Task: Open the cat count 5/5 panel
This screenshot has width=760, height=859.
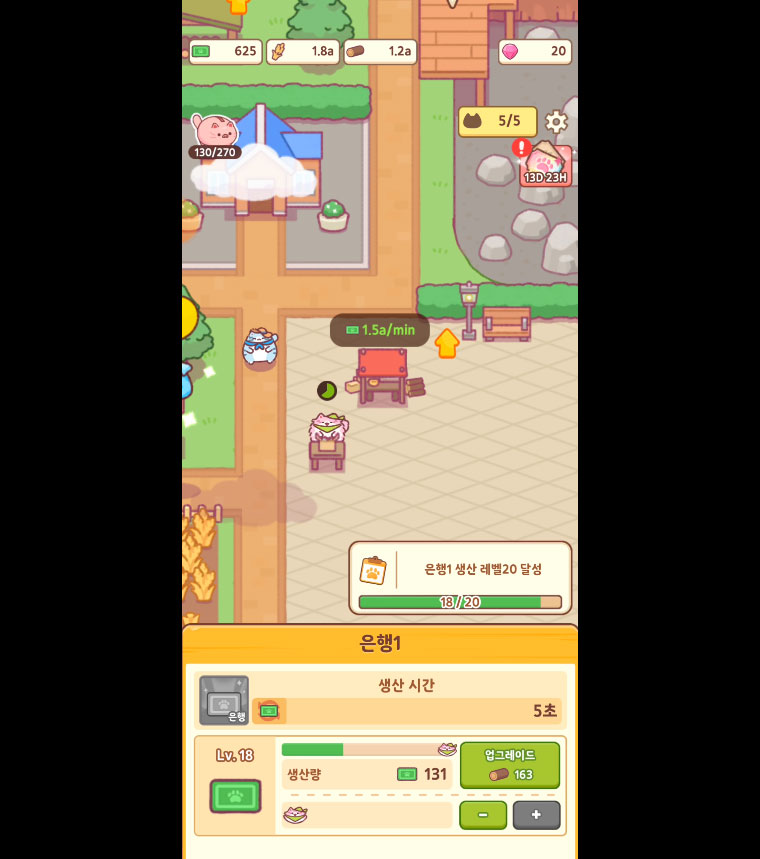Action: (497, 122)
